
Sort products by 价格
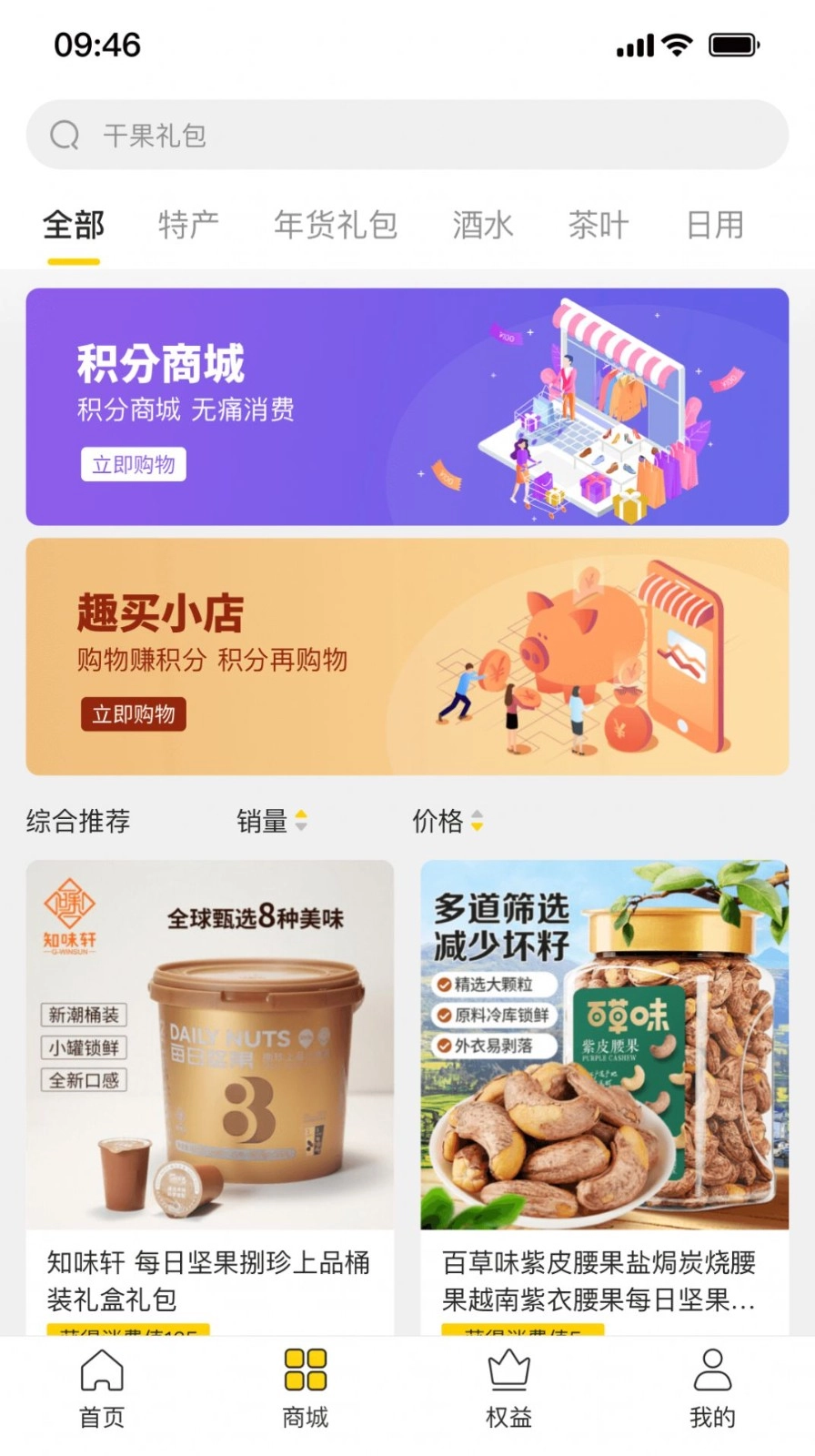tap(447, 821)
